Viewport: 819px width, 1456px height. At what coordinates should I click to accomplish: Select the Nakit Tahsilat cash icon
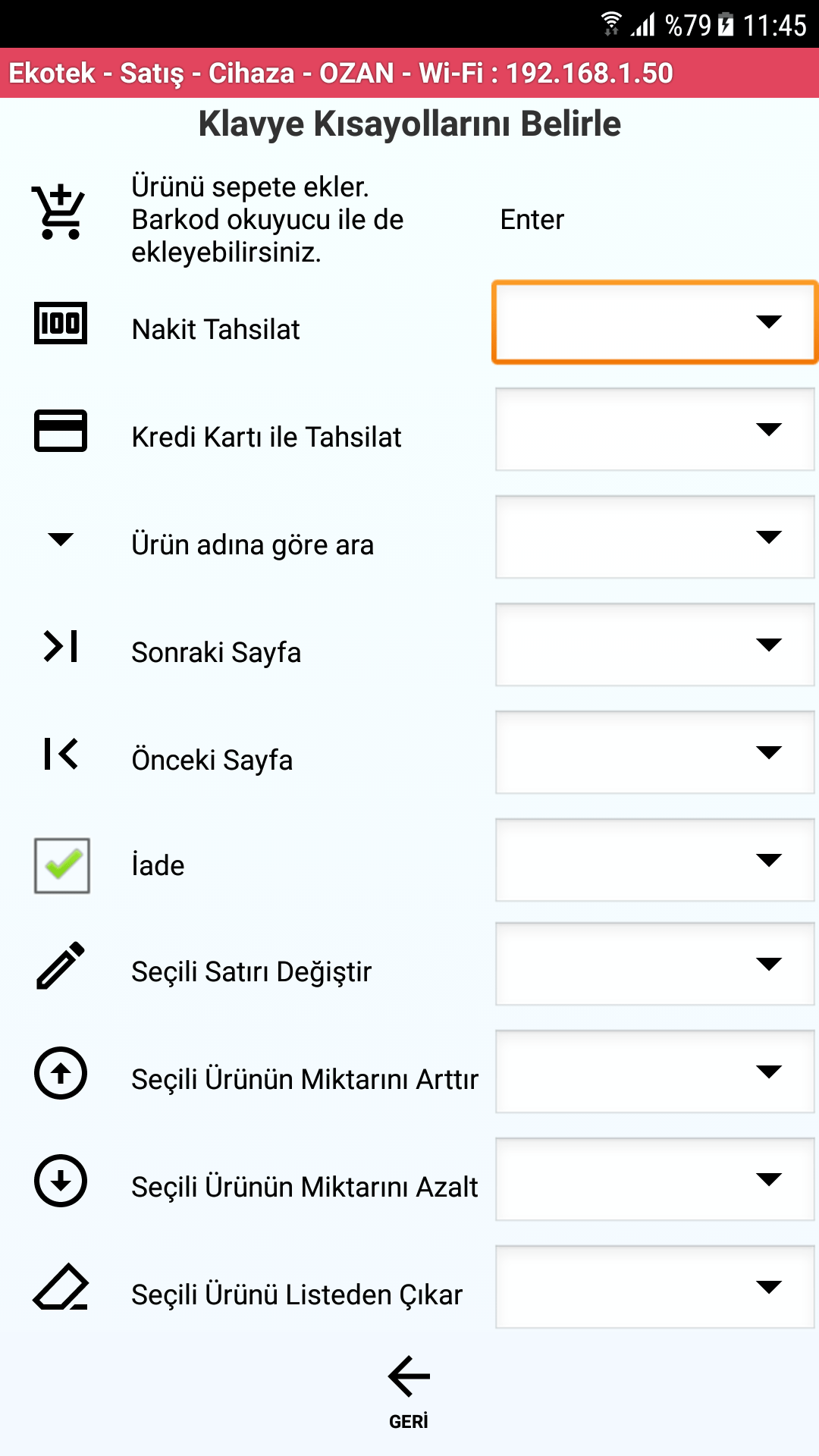pos(61,324)
